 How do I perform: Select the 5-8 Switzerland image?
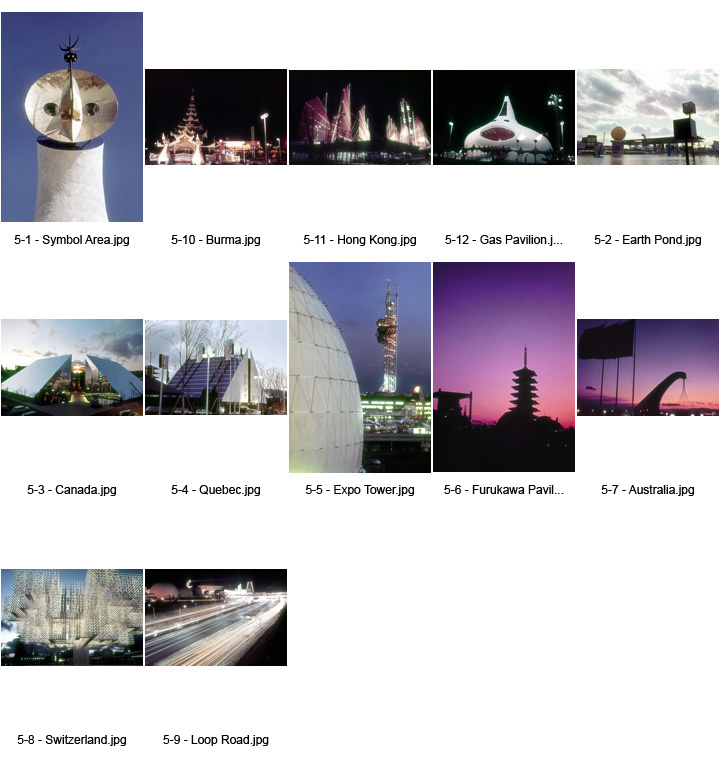click(x=72, y=617)
